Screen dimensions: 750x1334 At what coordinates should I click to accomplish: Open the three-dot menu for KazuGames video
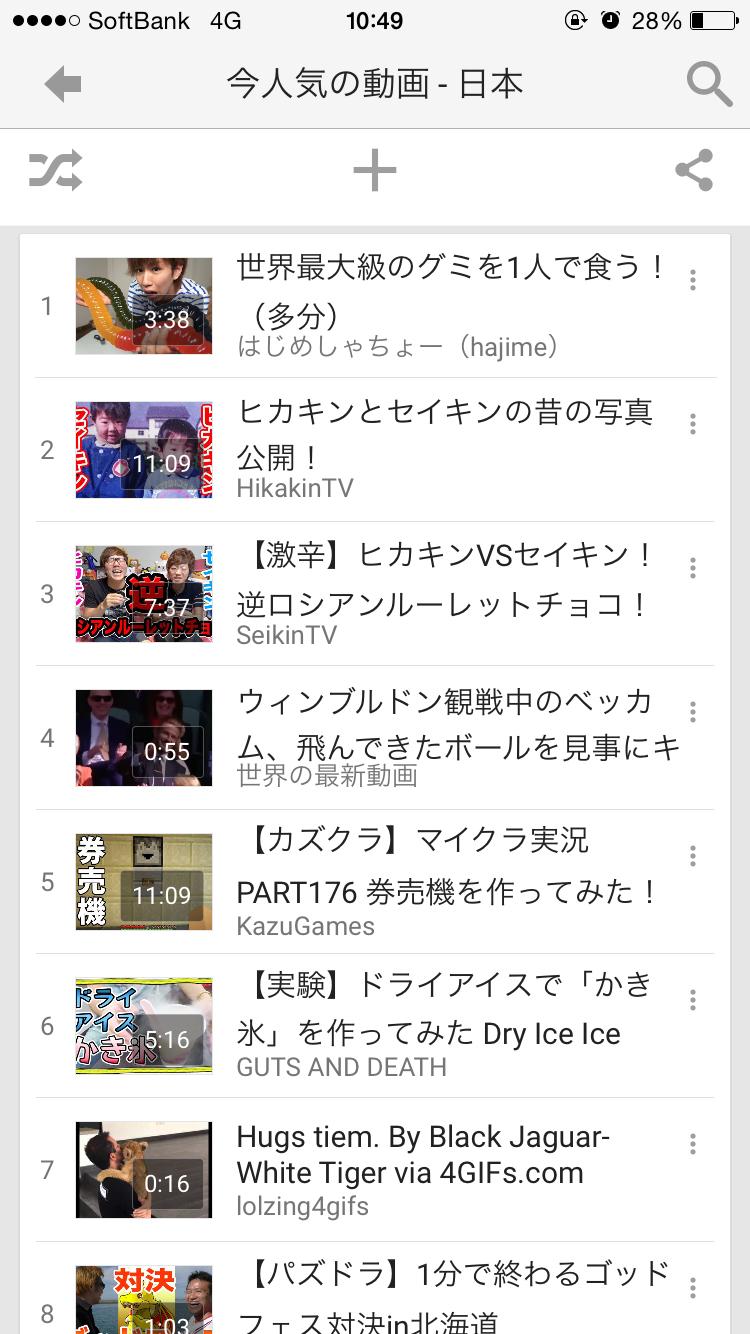click(692, 857)
